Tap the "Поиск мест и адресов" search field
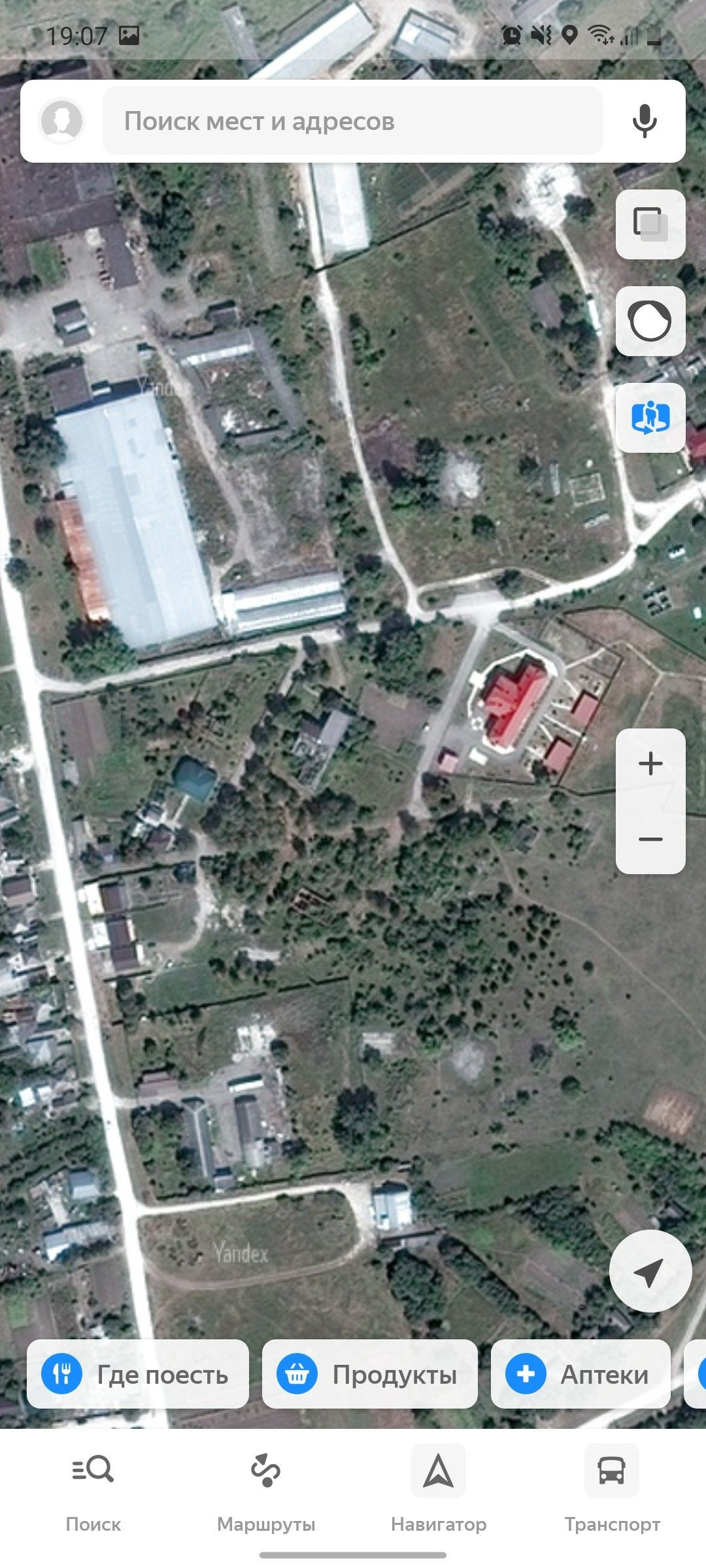 pos(353,121)
